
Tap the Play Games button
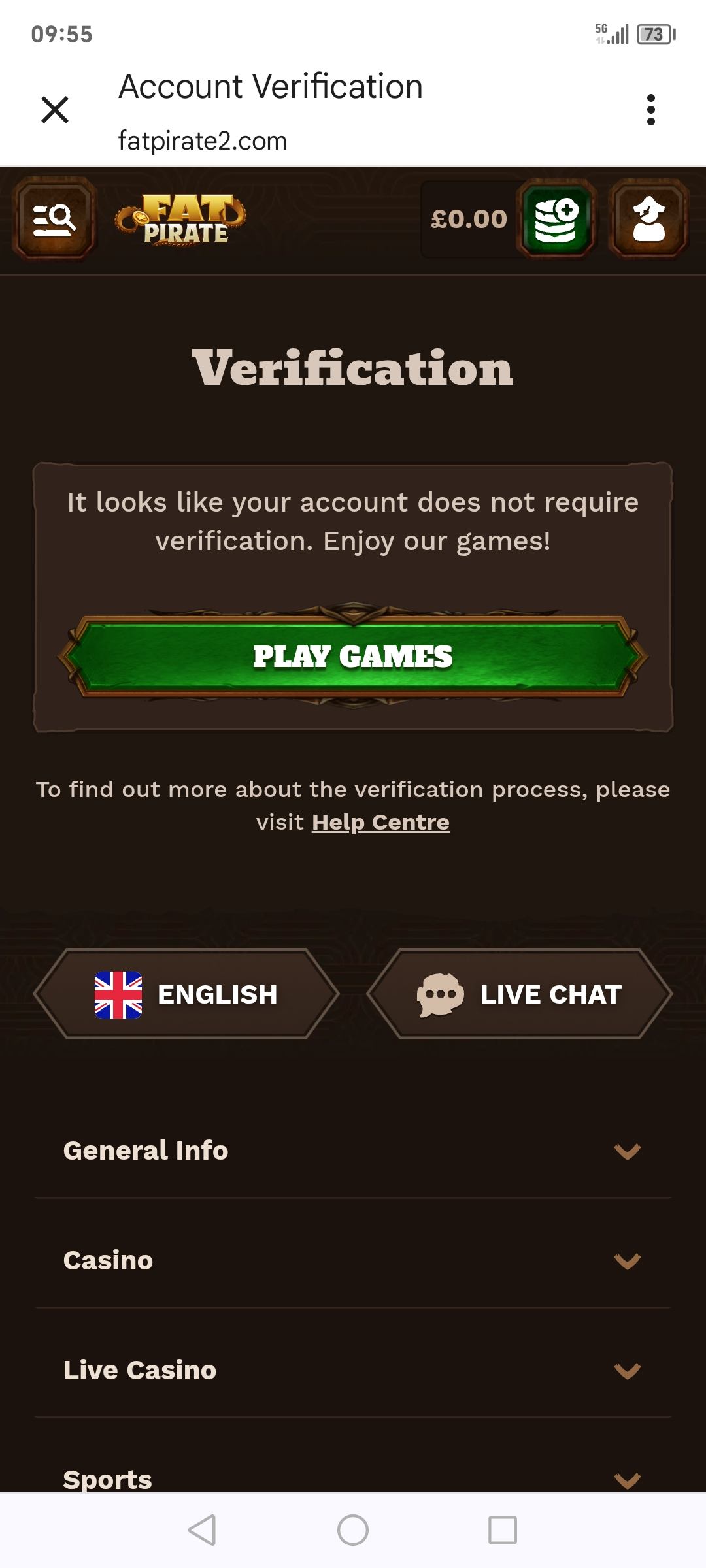point(353,656)
